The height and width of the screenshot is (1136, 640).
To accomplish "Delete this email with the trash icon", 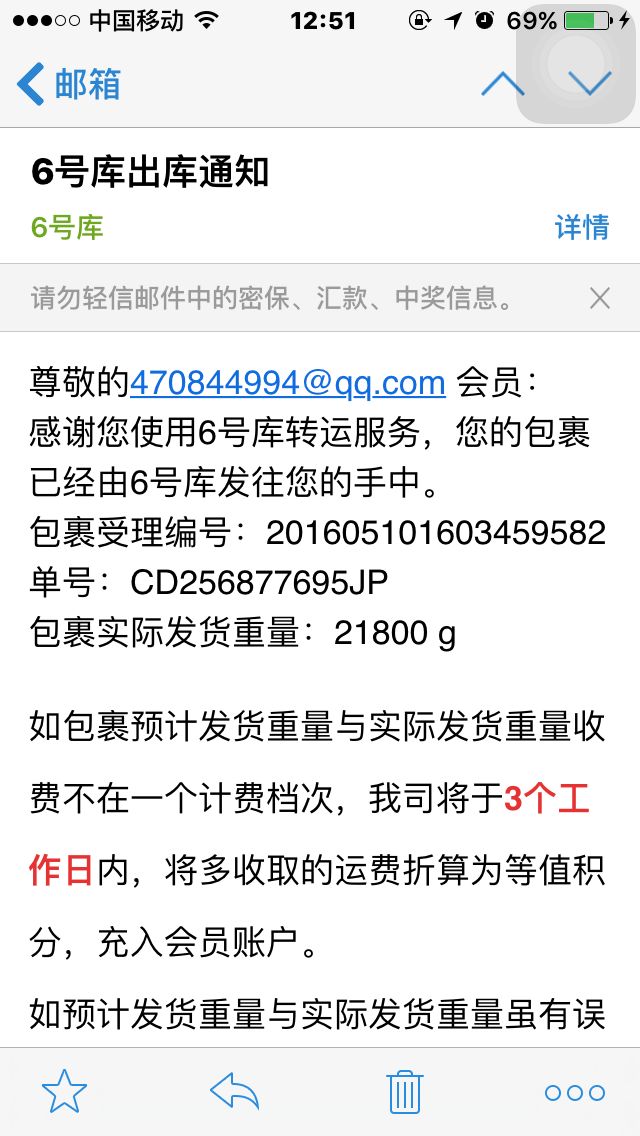I will pos(404,1091).
